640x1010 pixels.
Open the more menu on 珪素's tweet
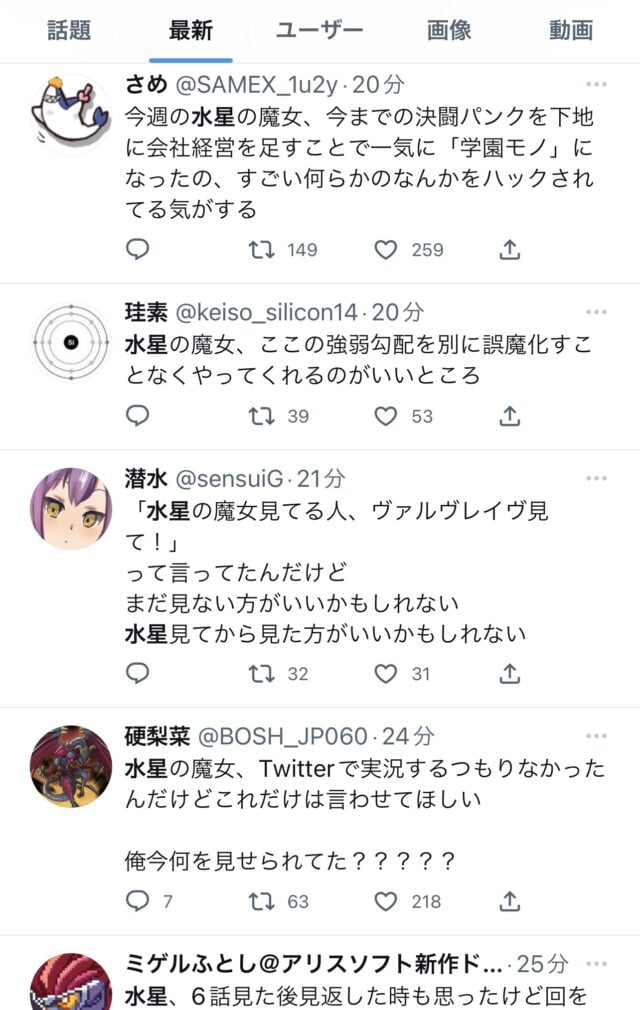[597, 313]
